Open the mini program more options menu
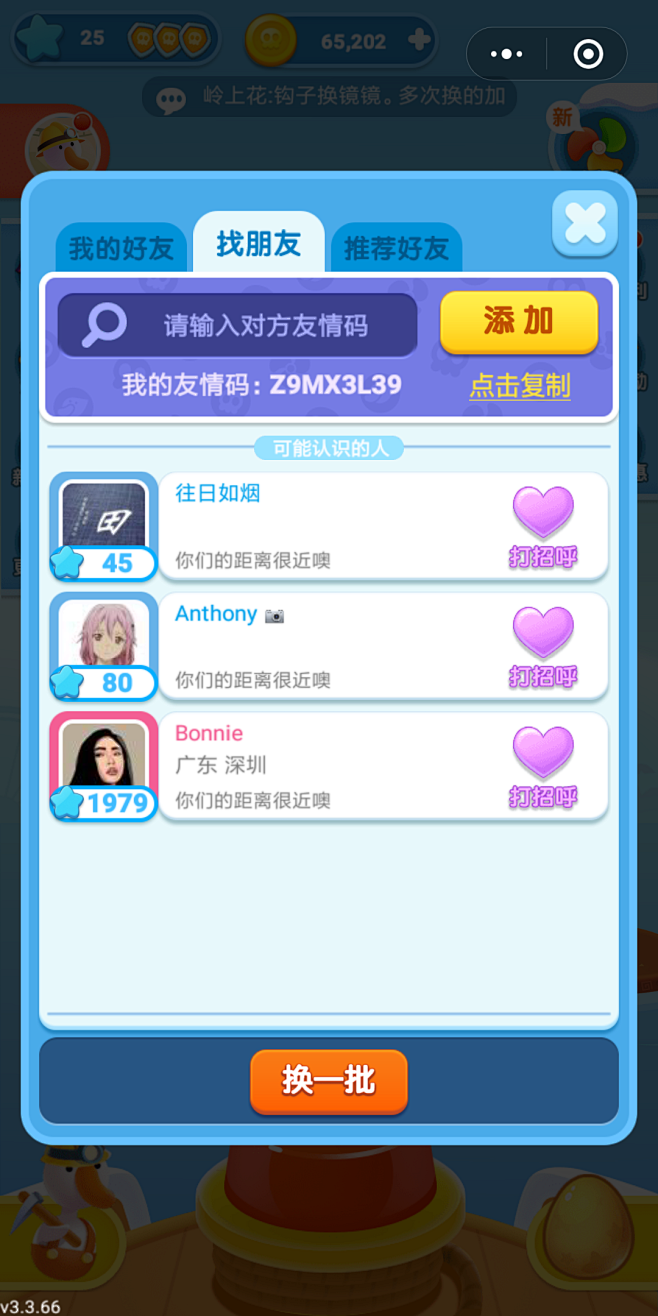Screen dimensions: 658x1316 coord(507,54)
